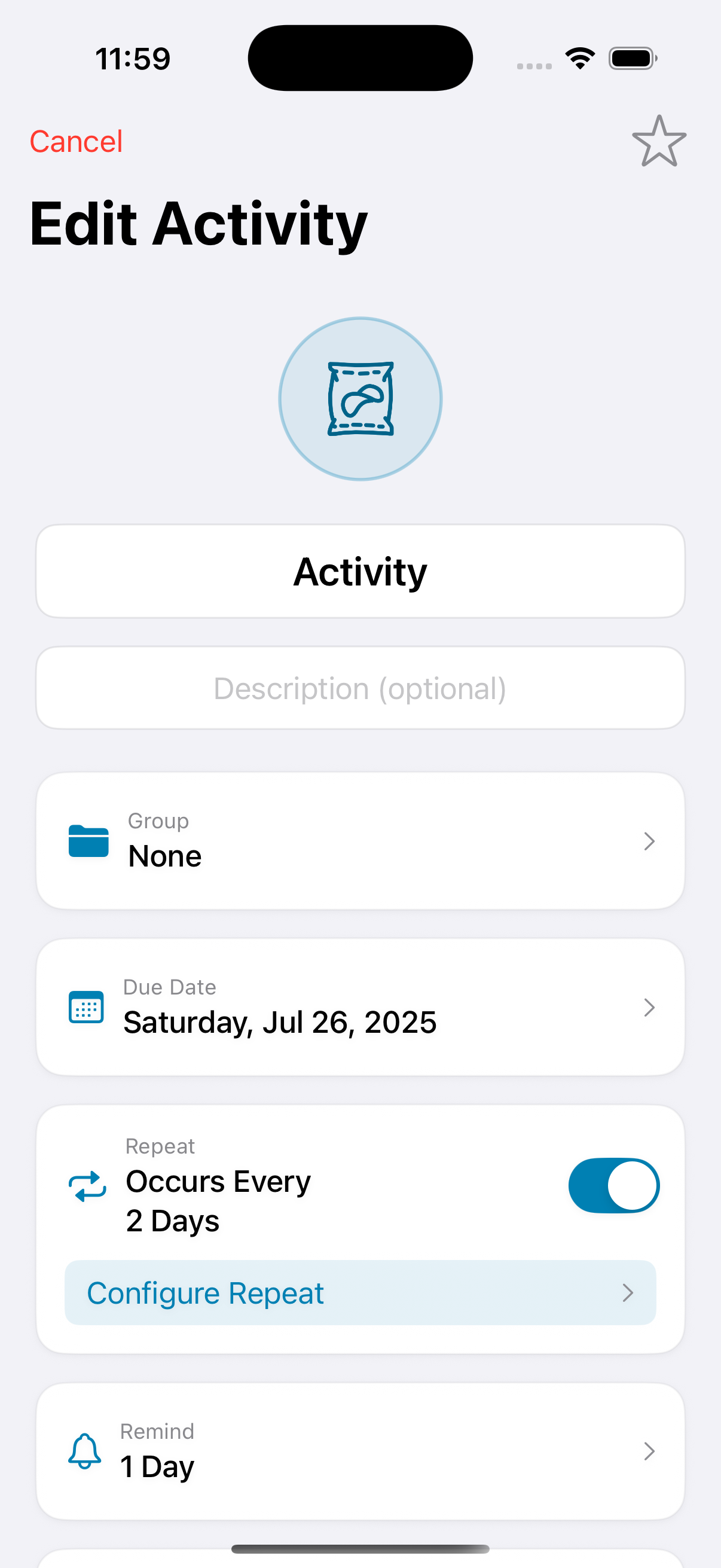
Task: Tap the star favorite icon
Action: (659, 141)
